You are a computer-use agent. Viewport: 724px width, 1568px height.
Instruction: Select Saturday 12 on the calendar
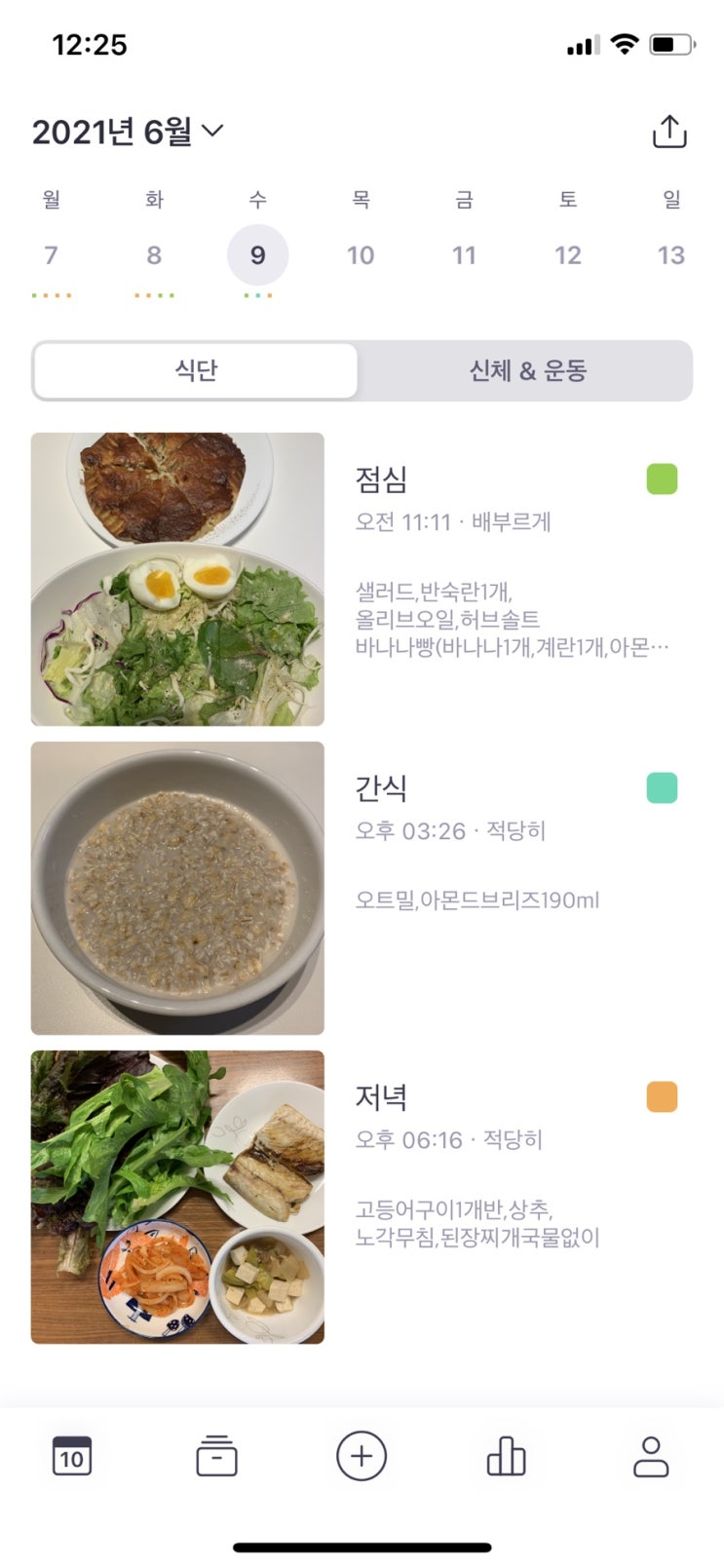pyautogui.click(x=567, y=255)
